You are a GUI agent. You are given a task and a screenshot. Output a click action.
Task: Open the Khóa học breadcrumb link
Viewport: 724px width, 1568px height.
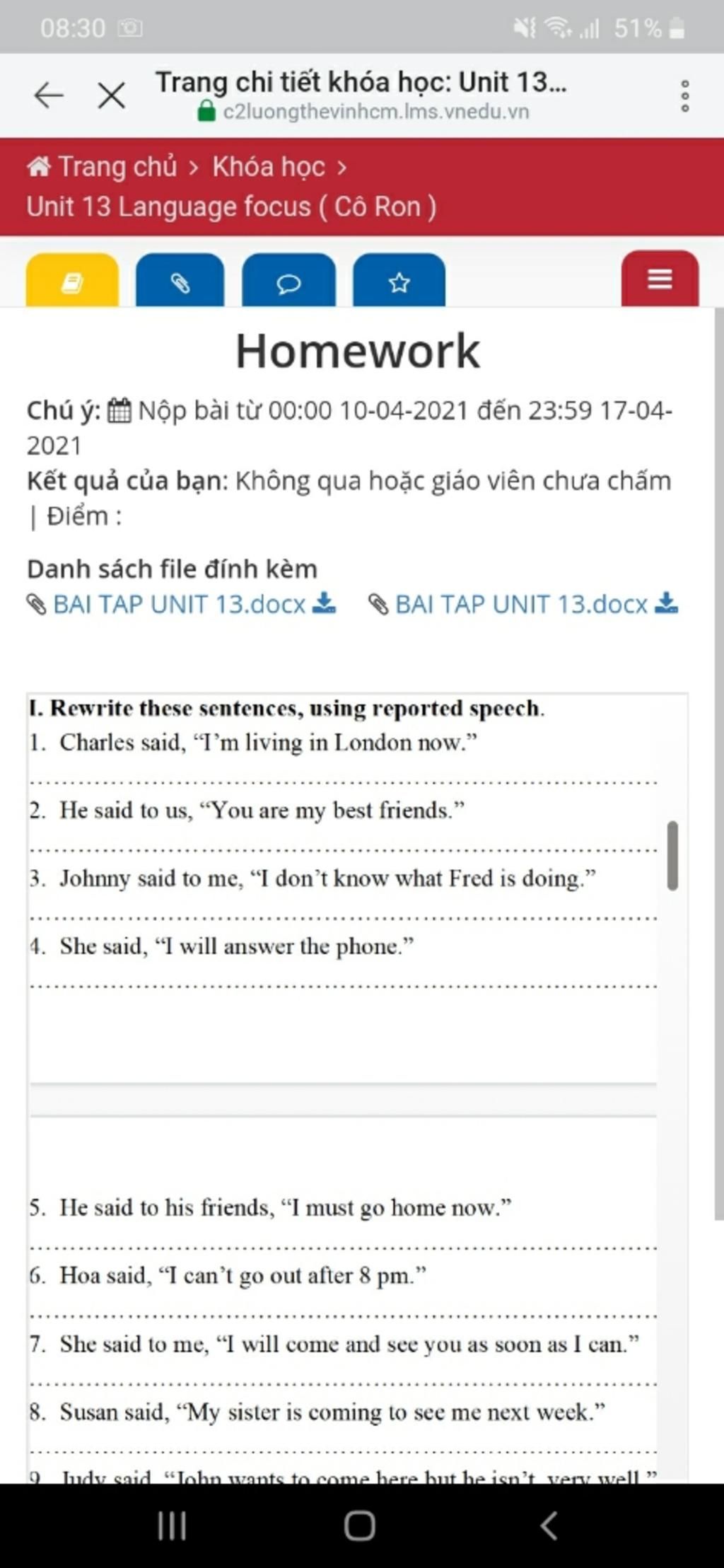269,167
